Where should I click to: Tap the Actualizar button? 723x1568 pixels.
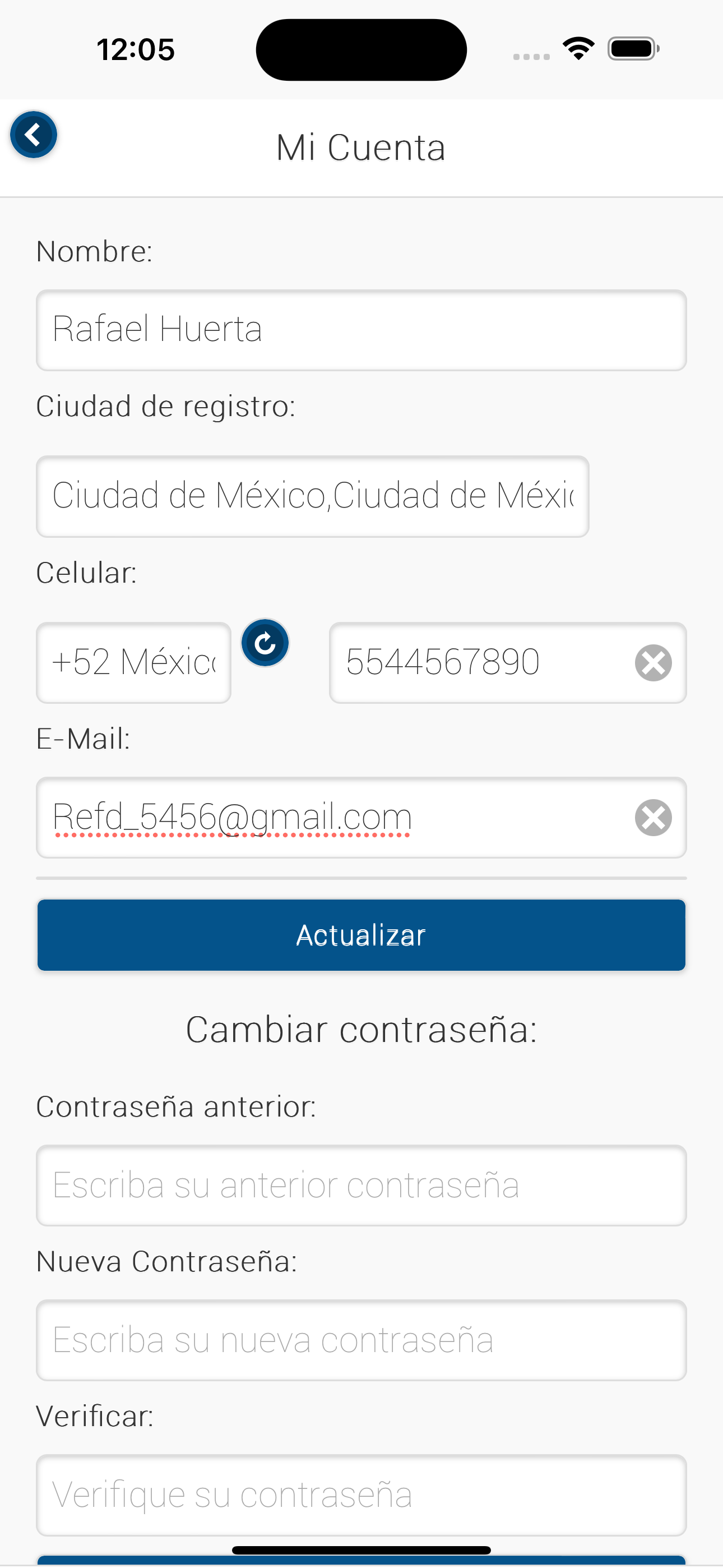tap(361, 934)
